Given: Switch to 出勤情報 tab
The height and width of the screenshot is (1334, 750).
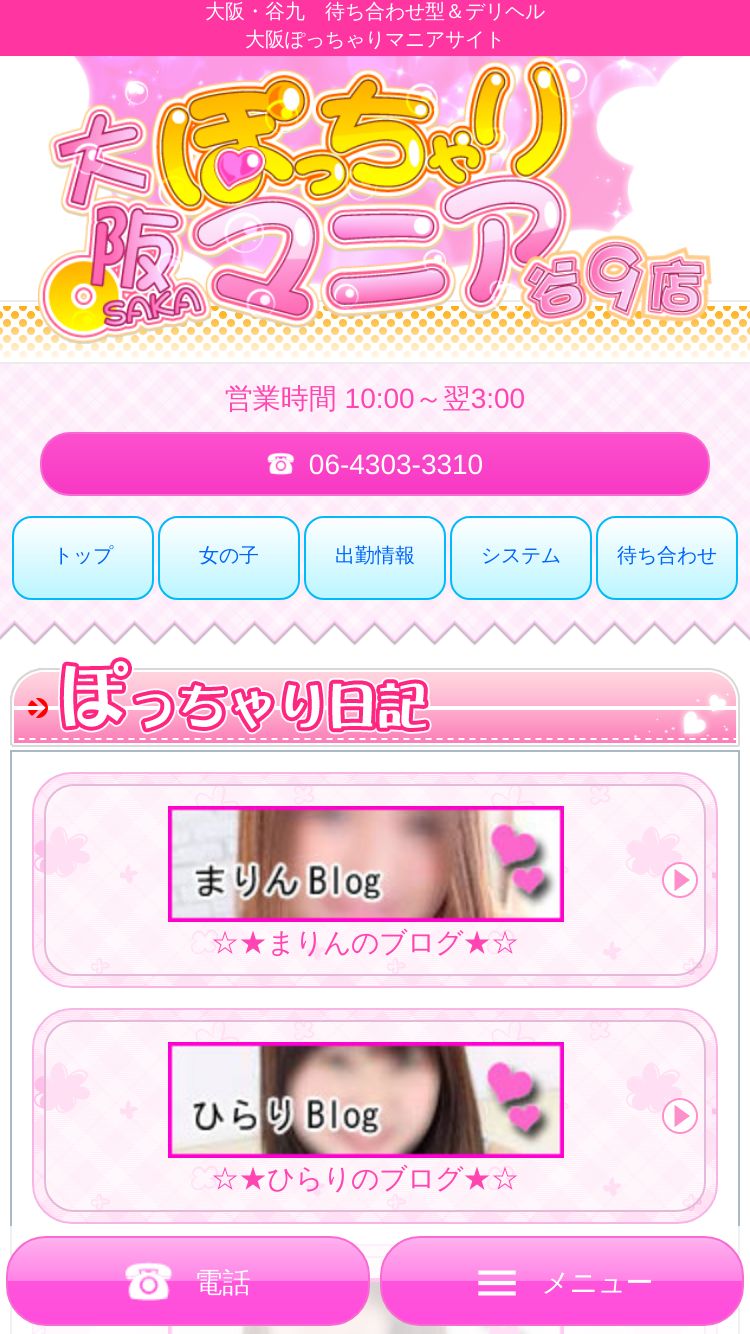Looking at the screenshot, I should 375,557.
